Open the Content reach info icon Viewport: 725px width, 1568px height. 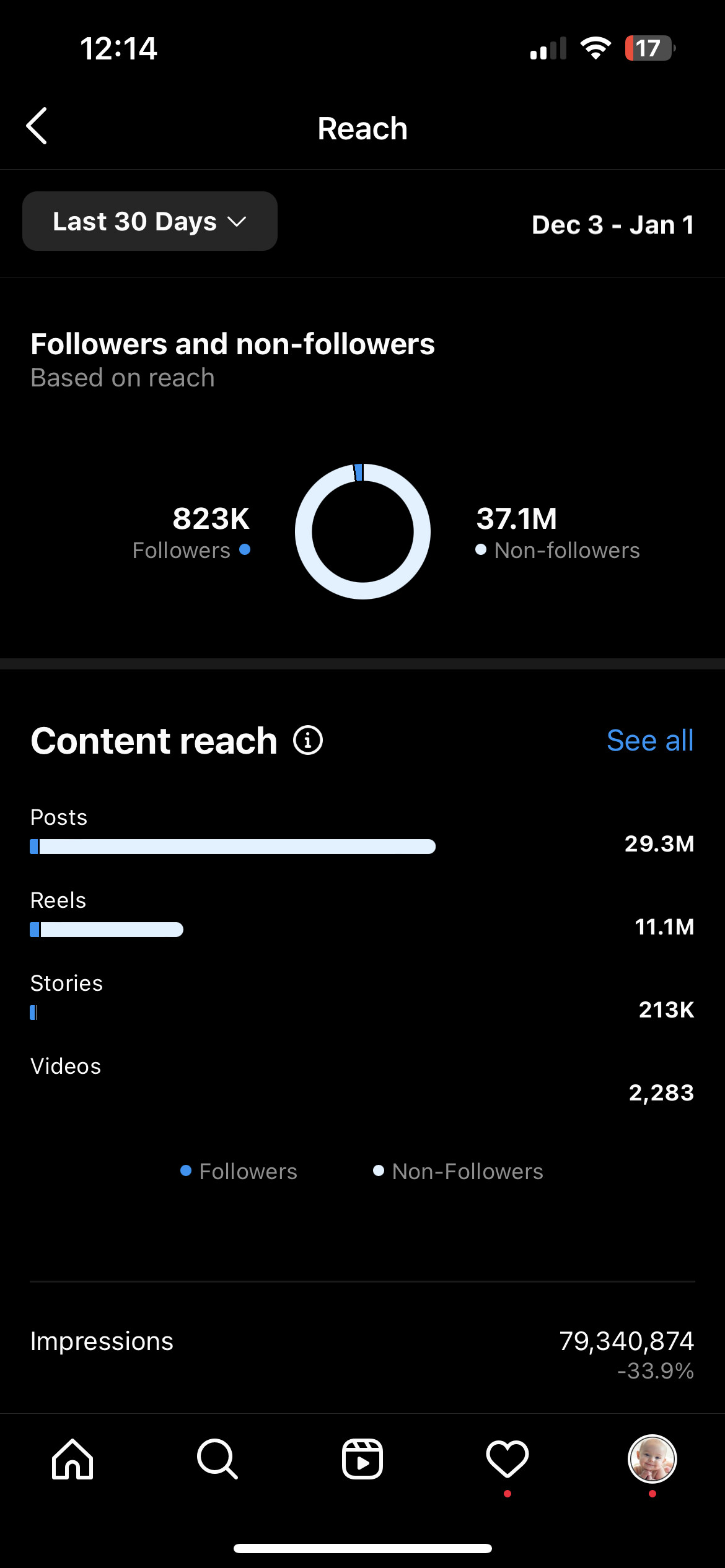(x=308, y=740)
